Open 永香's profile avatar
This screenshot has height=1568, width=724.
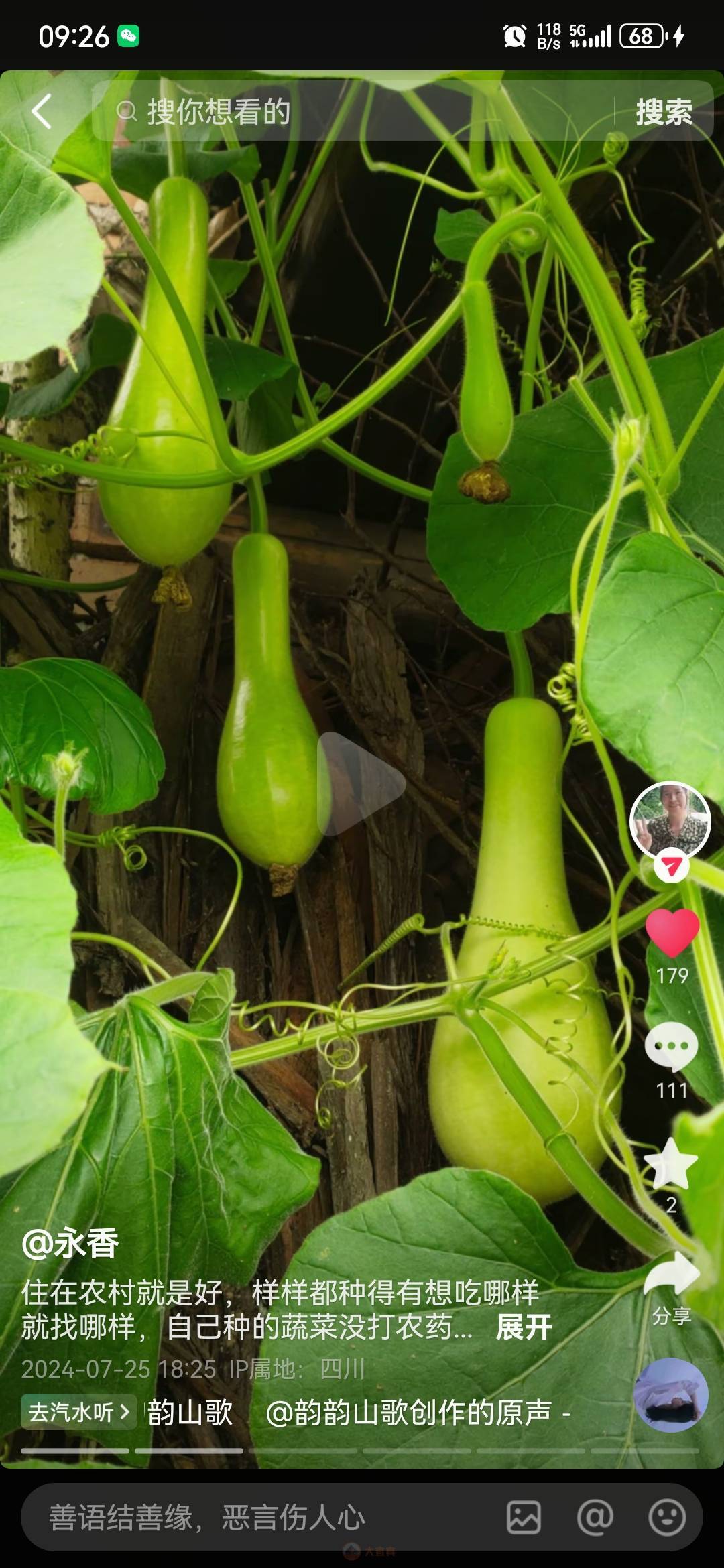pos(670,820)
